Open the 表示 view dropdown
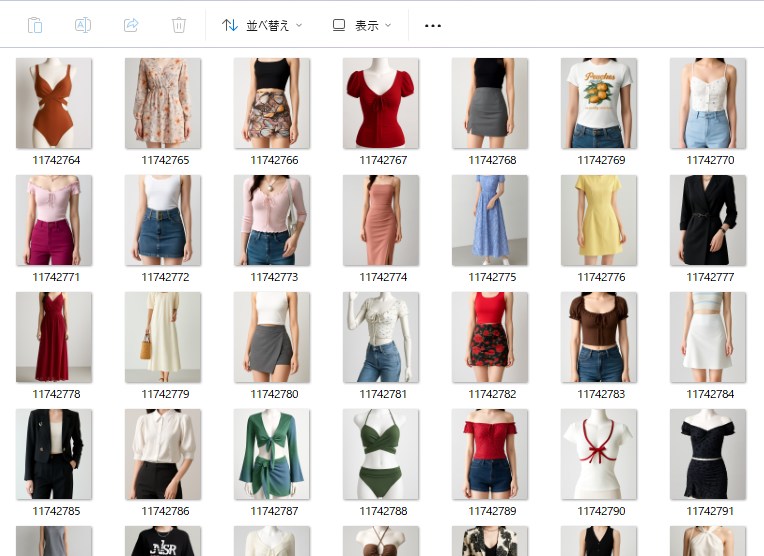 click(x=362, y=25)
